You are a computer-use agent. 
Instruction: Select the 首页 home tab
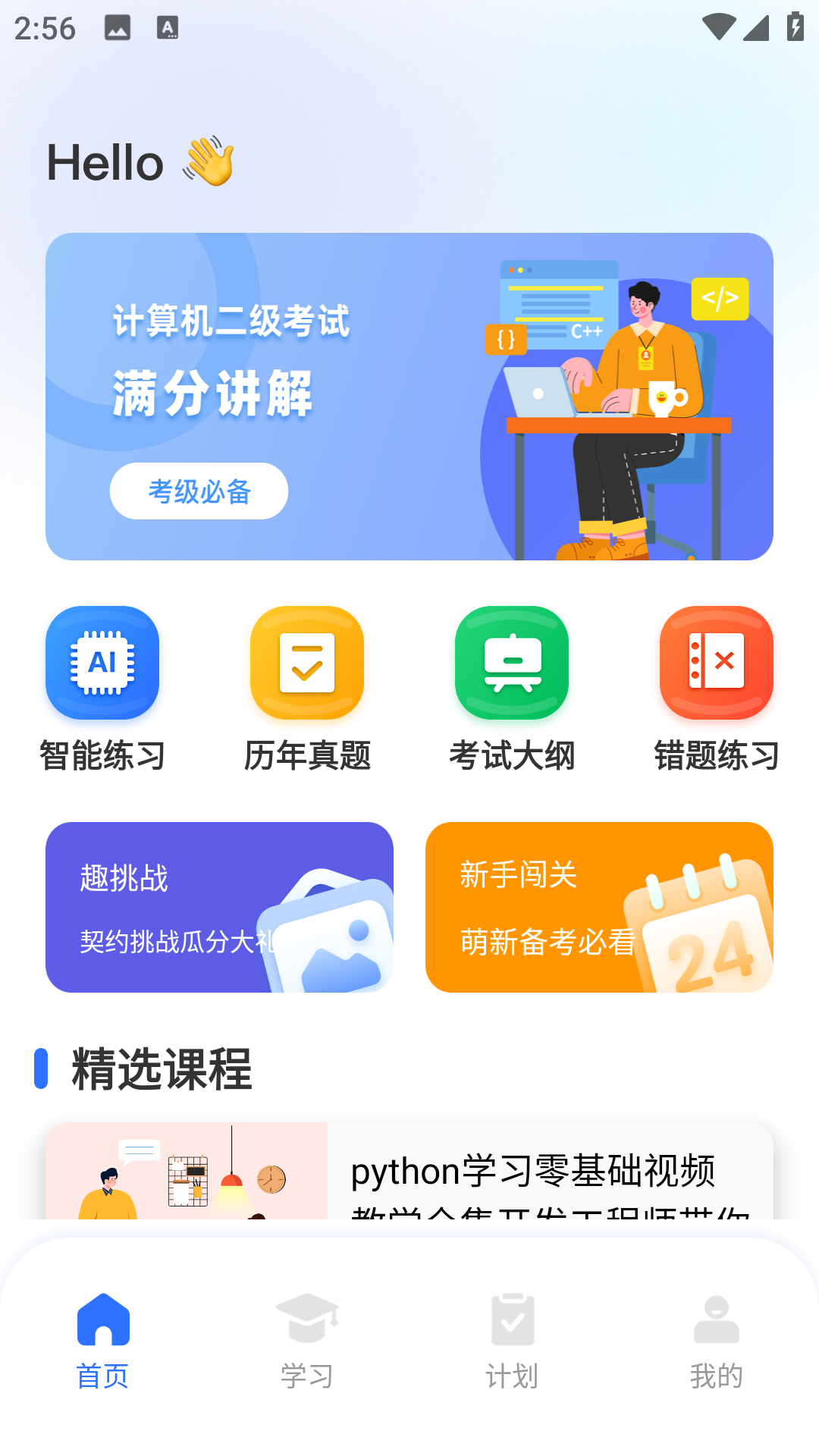[x=103, y=1341]
